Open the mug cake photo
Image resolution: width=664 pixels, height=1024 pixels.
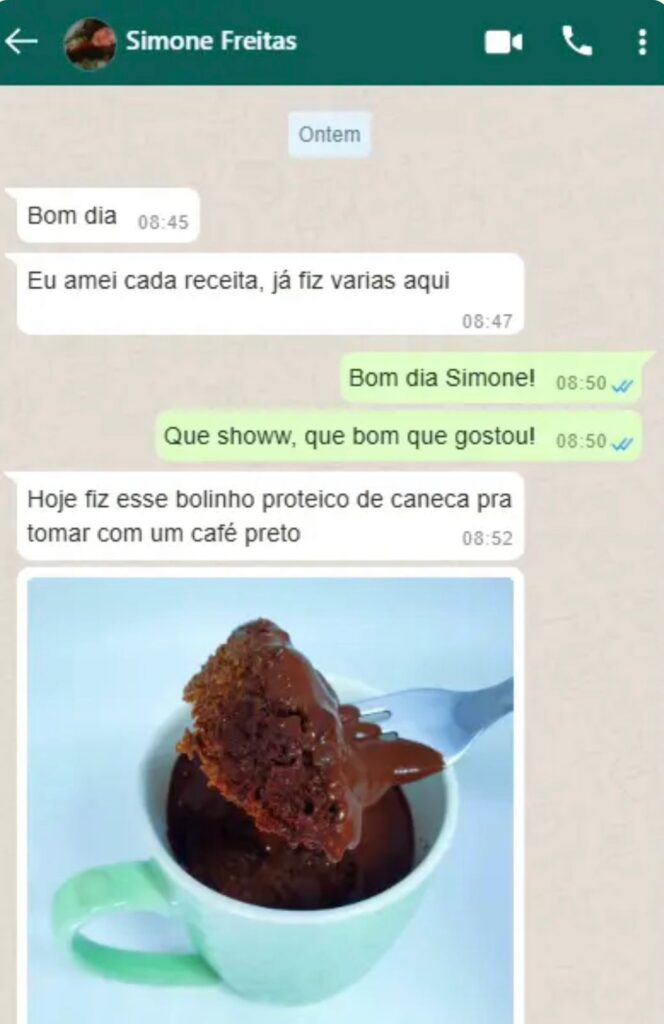pyautogui.click(x=270, y=800)
